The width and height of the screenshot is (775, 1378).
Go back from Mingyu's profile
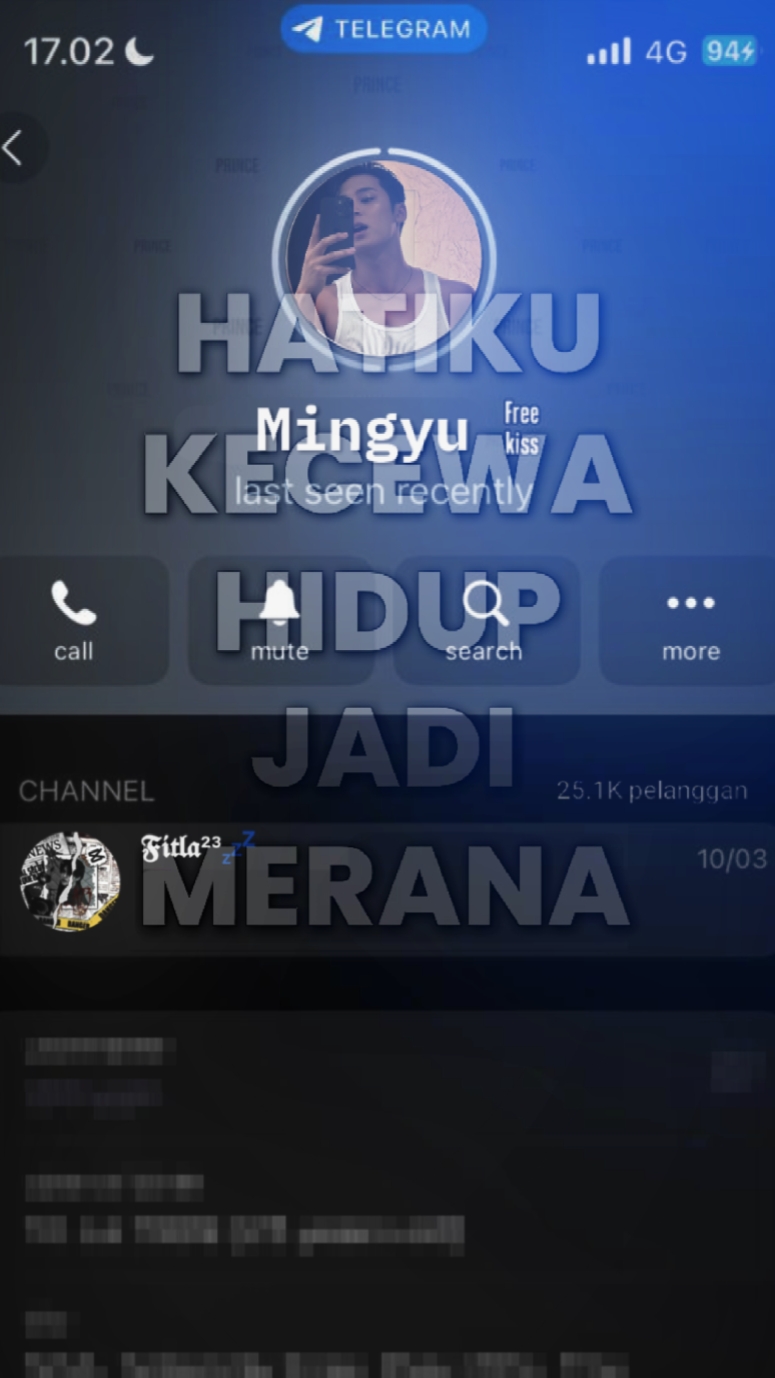(17, 148)
